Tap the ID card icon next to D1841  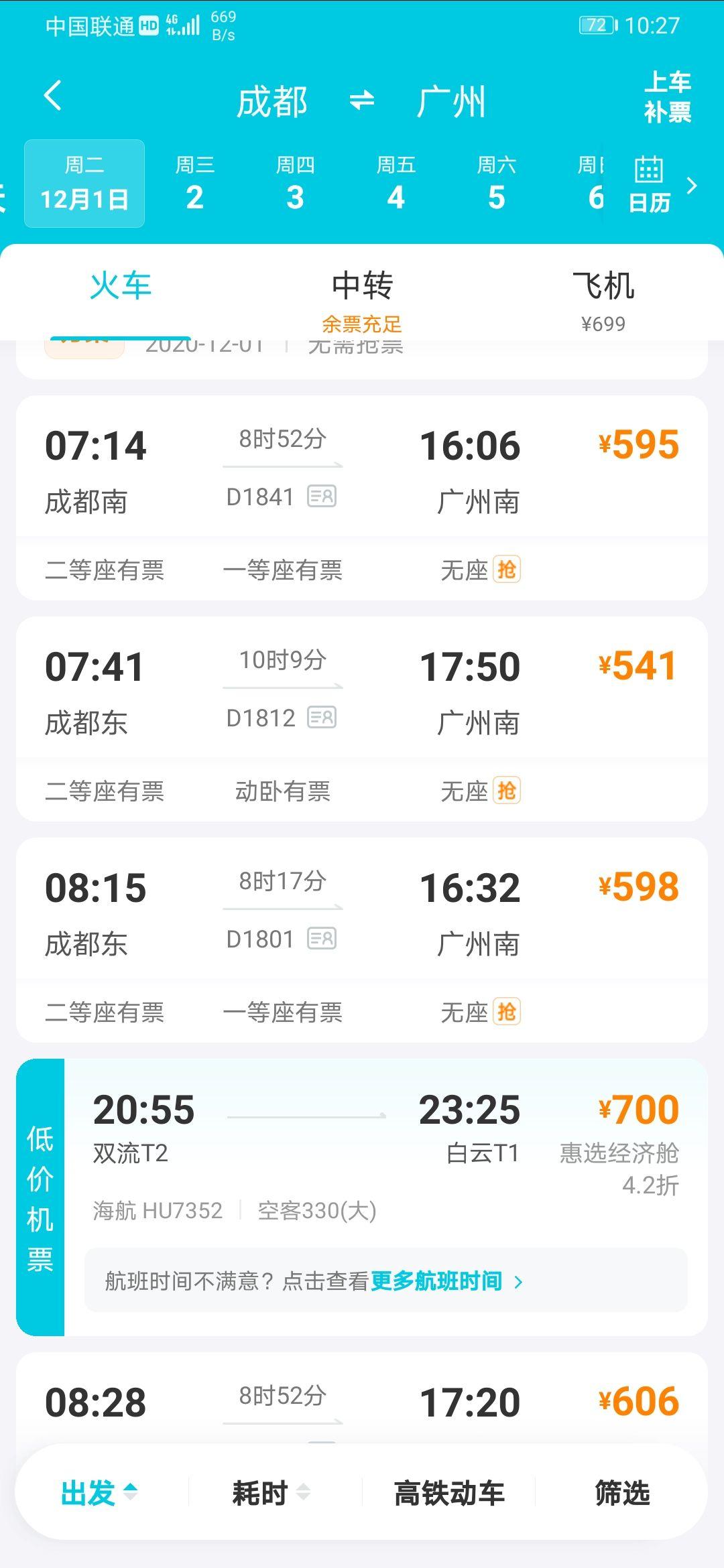322,497
